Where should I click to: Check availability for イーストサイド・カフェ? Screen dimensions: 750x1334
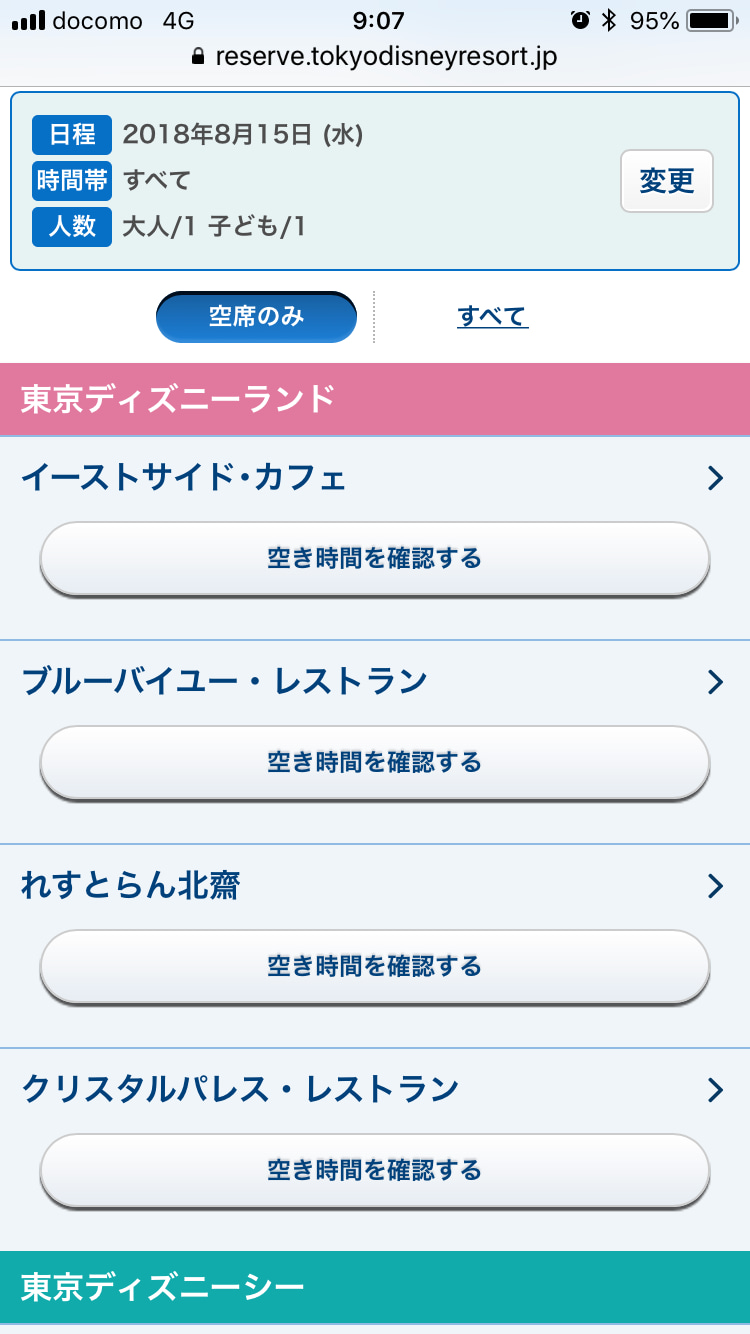(374, 559)
